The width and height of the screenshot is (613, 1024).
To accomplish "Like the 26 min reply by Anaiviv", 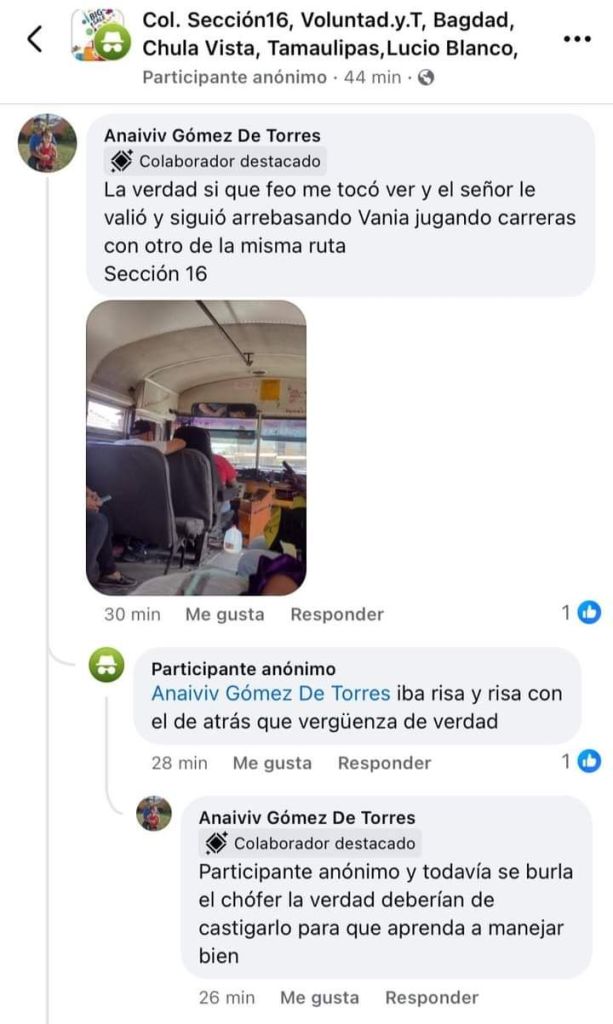I will pyautogui.click(x=320, y=997).
